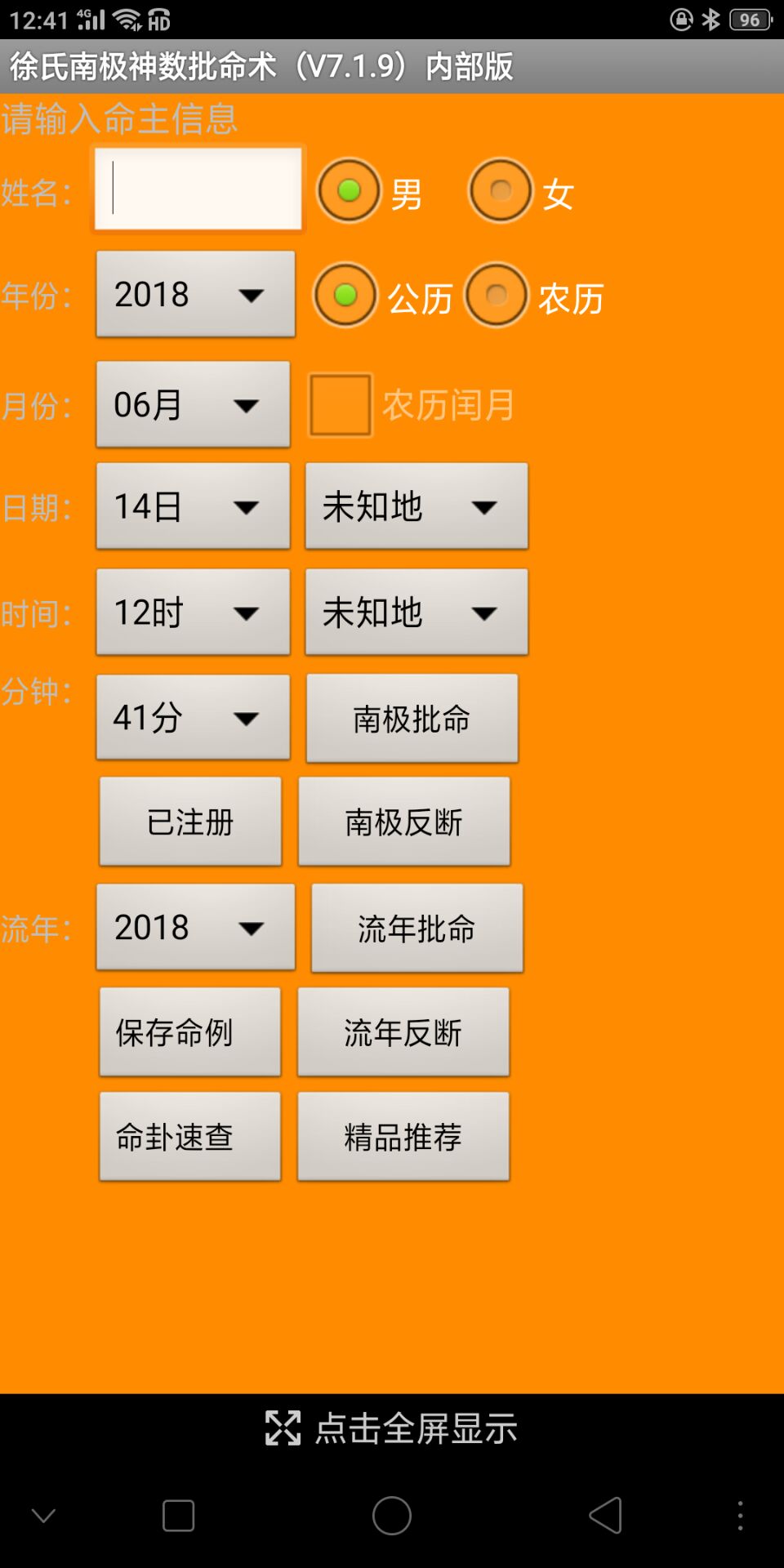Focus the 姓名 name input field
This screenshot has width=784, height=1568.
click(x=198, y=189)
